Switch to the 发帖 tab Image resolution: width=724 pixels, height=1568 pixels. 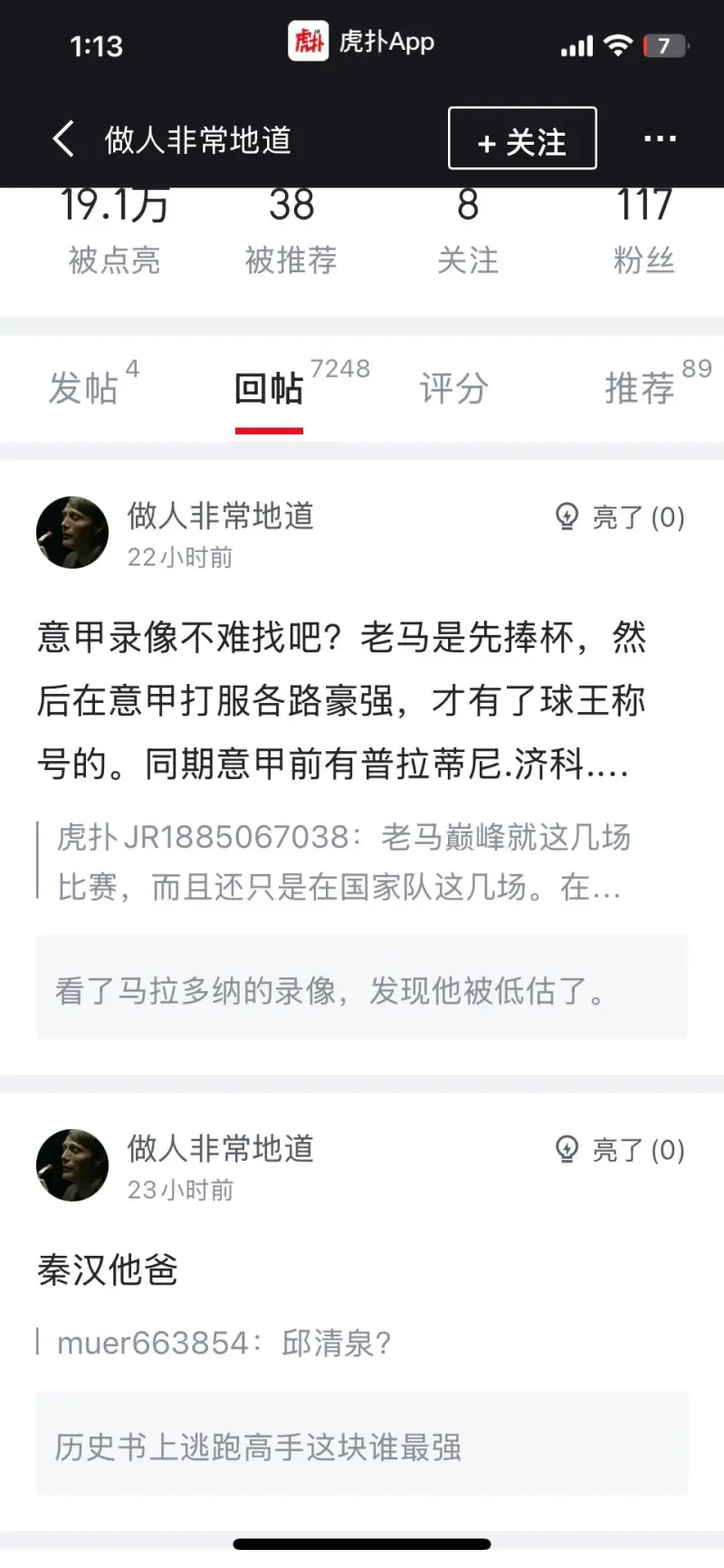click(x=83, y=388)
